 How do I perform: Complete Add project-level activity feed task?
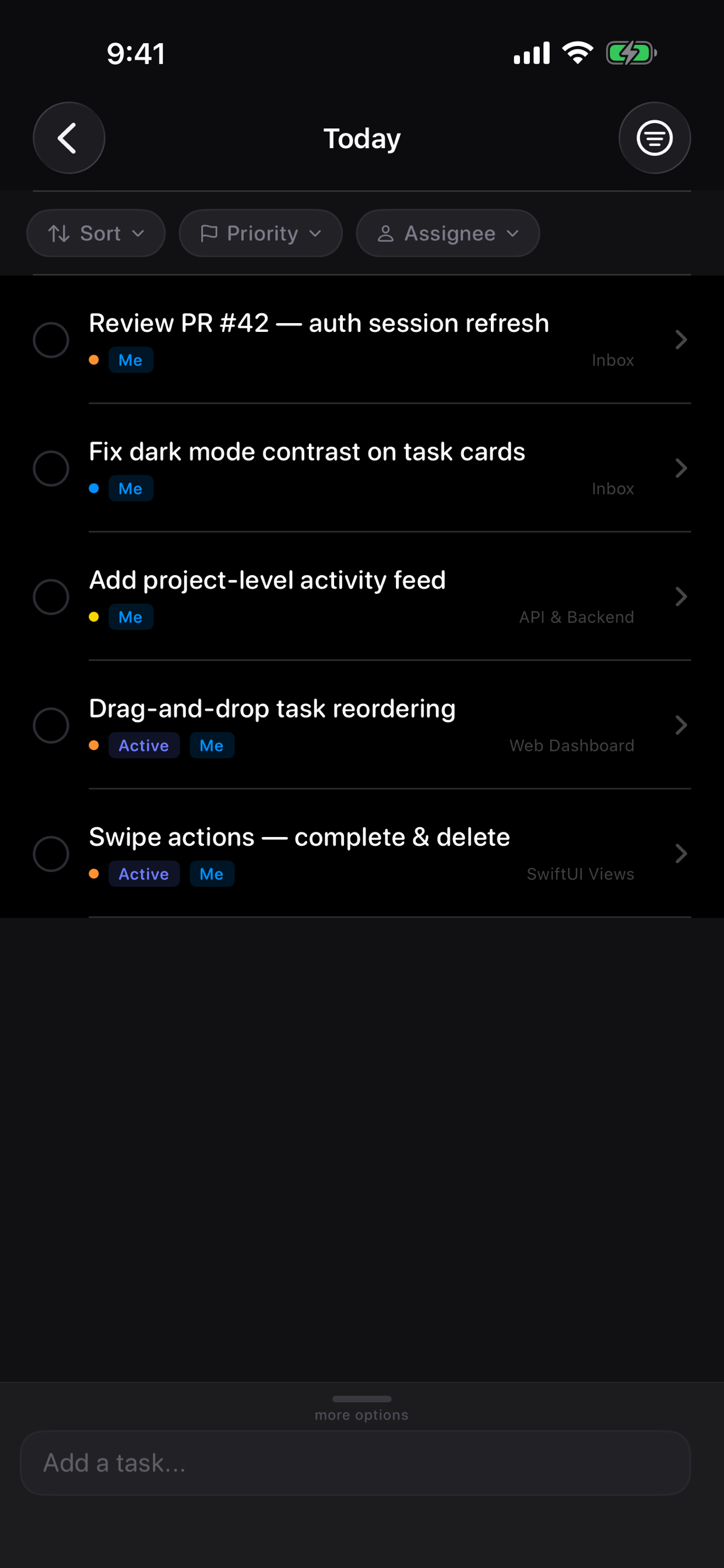coord(51,597)
